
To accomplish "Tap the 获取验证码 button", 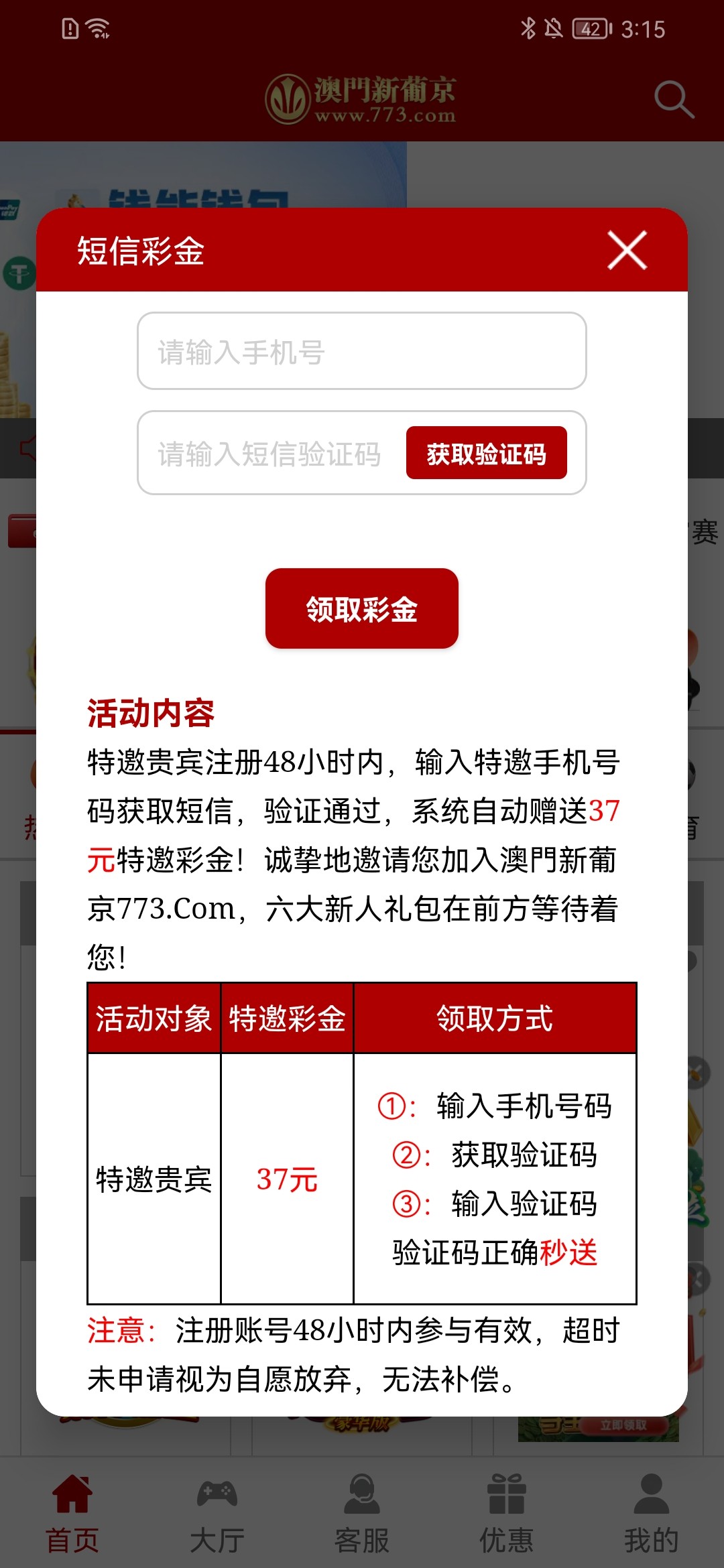I will 487,453.
